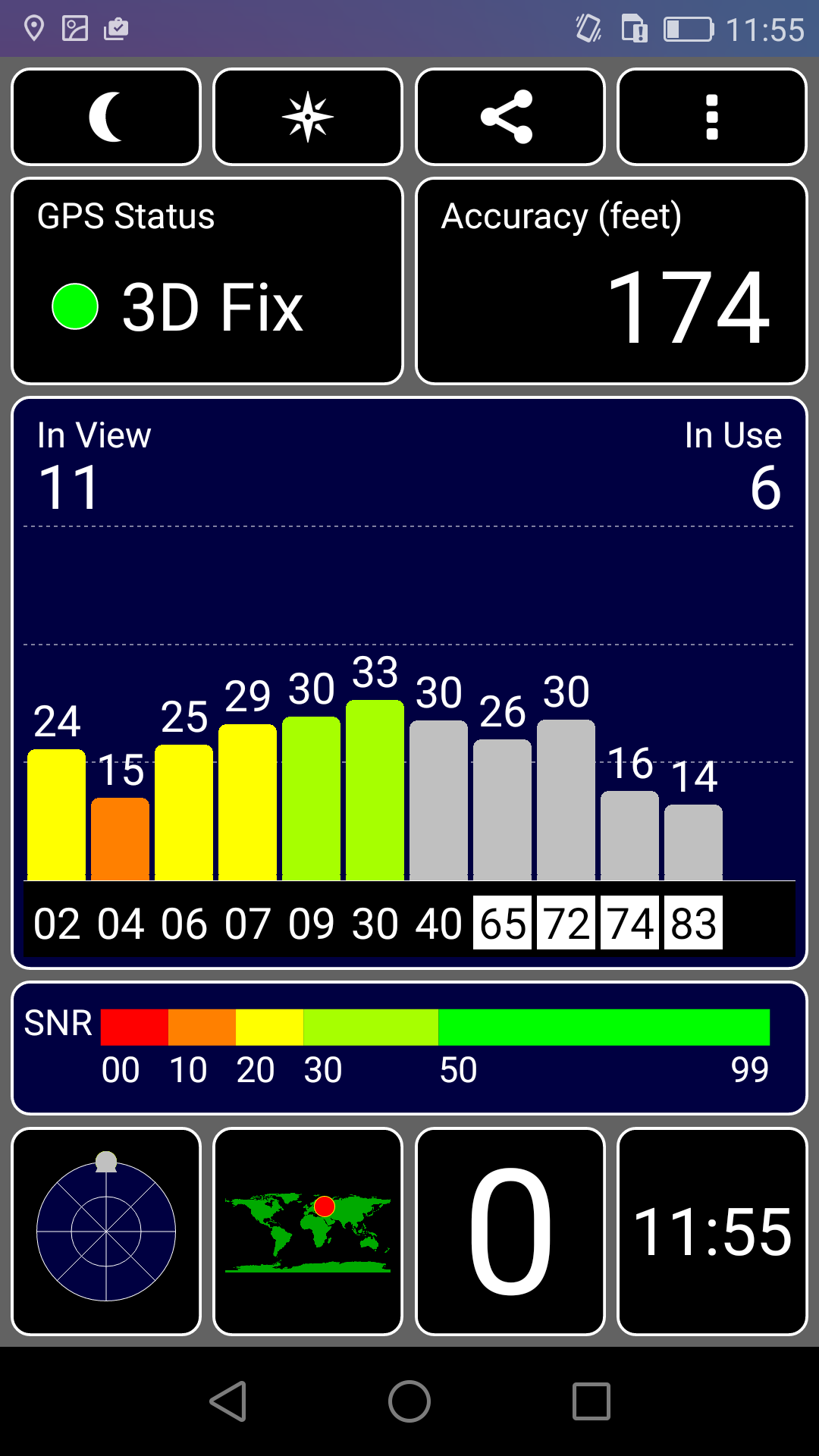Viewport: 819px width, 1456px height.
Task: Open the world map location tile
Action: tap(308, 1232)
